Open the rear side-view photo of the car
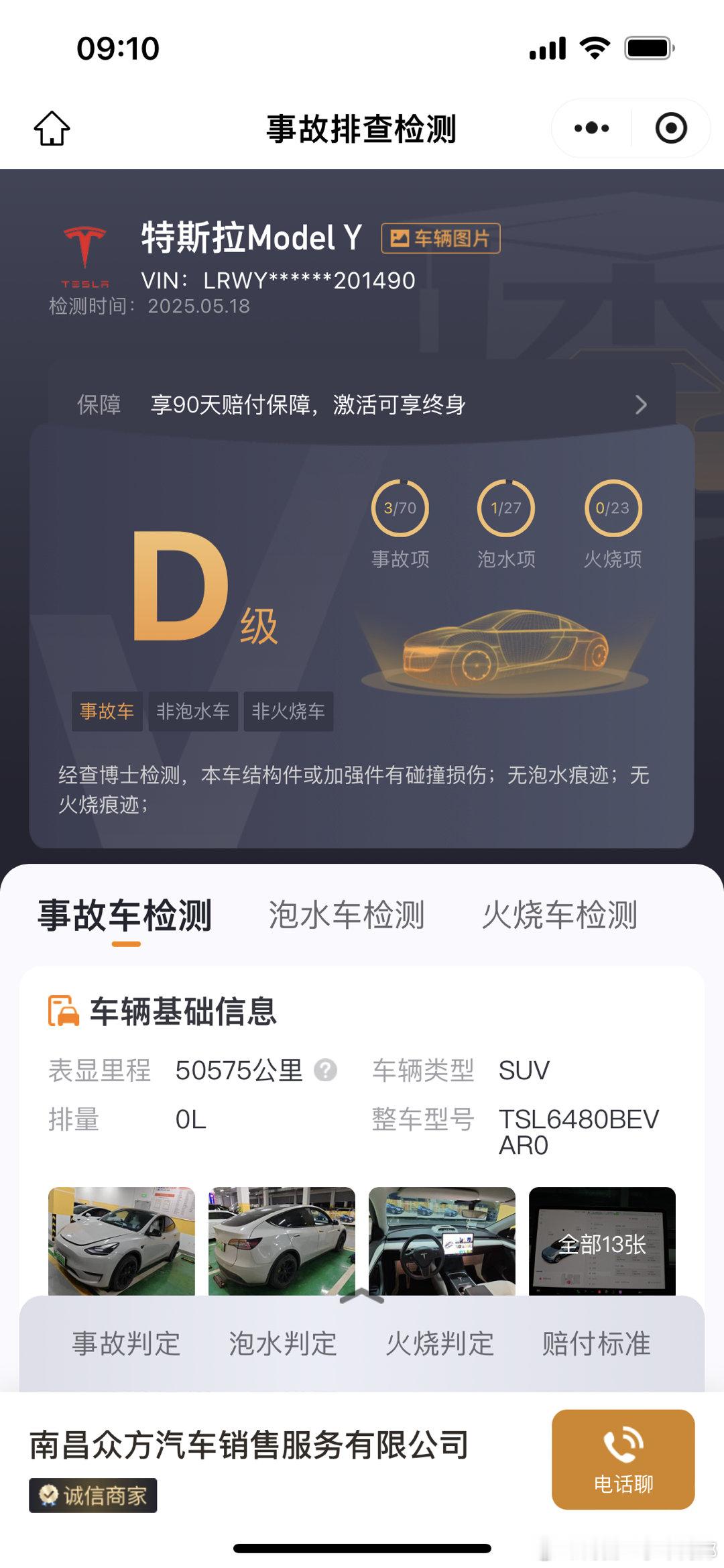The height and width of the screenshot is (1568, 724). pyautogui.click(x=282, y=1241)
